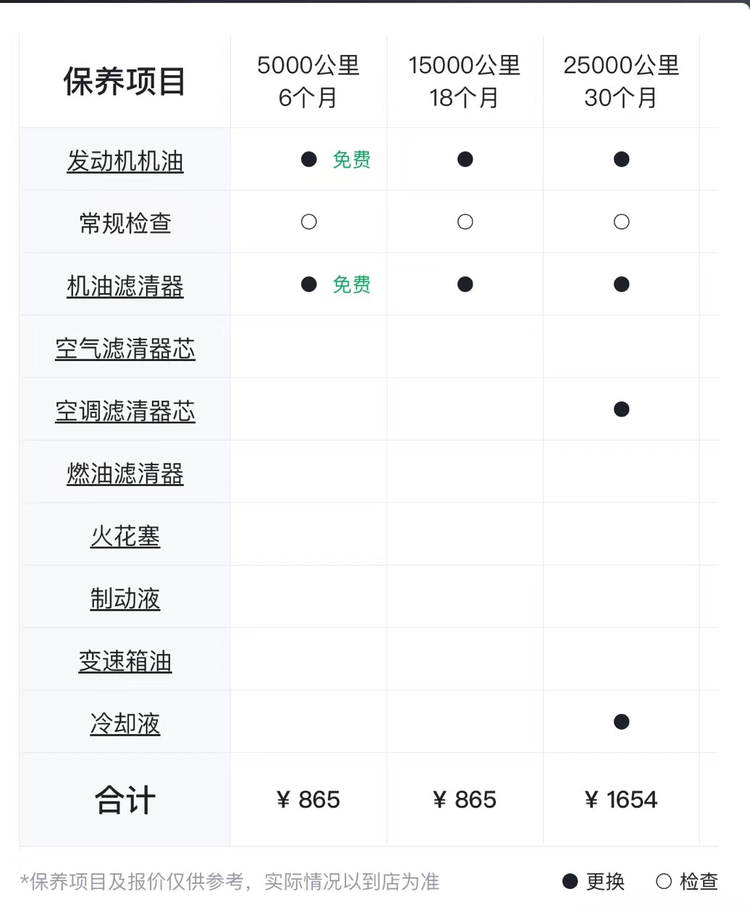
Task: Tap the 冷却液 link
Action: click(x=125, y=724)
